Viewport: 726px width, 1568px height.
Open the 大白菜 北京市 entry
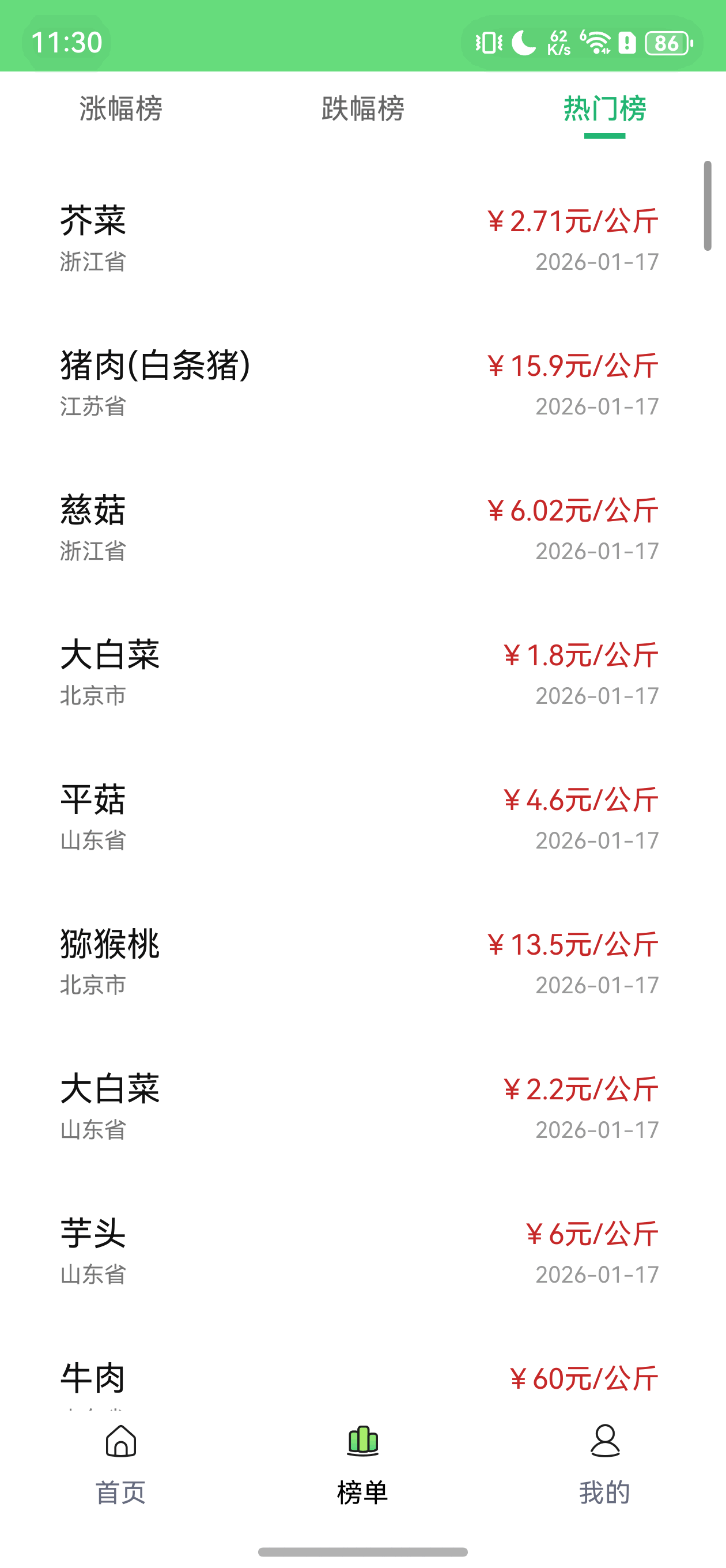[359, 674]
